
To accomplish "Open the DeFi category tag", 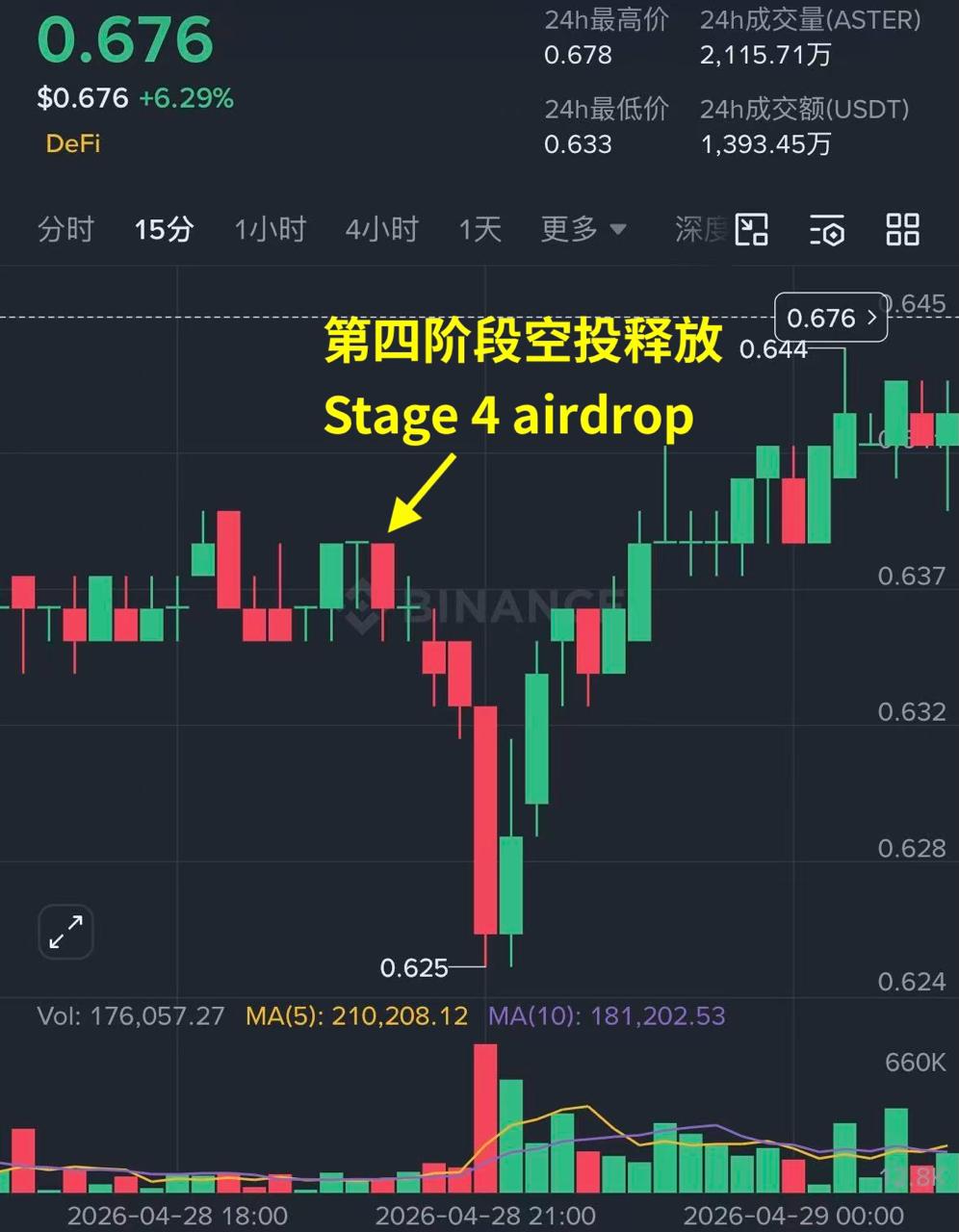I will click(73, 144).
